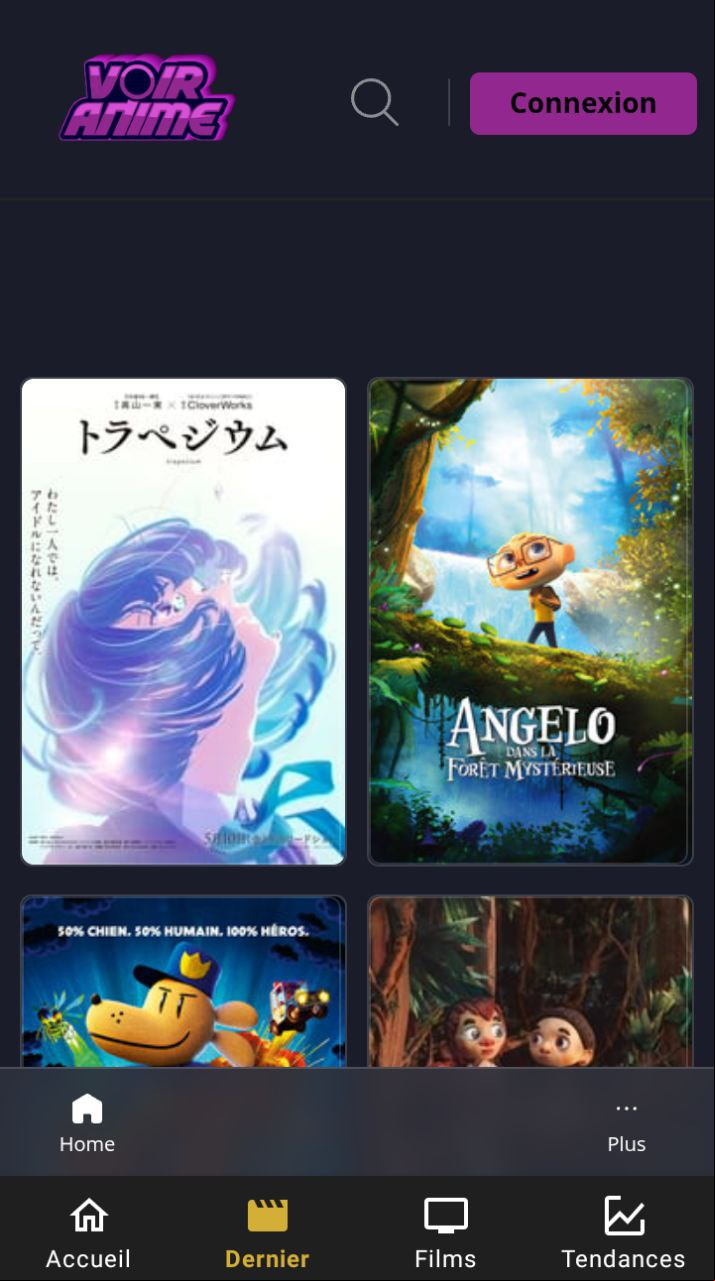715x1281 pixels.
Task: Open the Tendances tab
Action: click(623, 1232)
